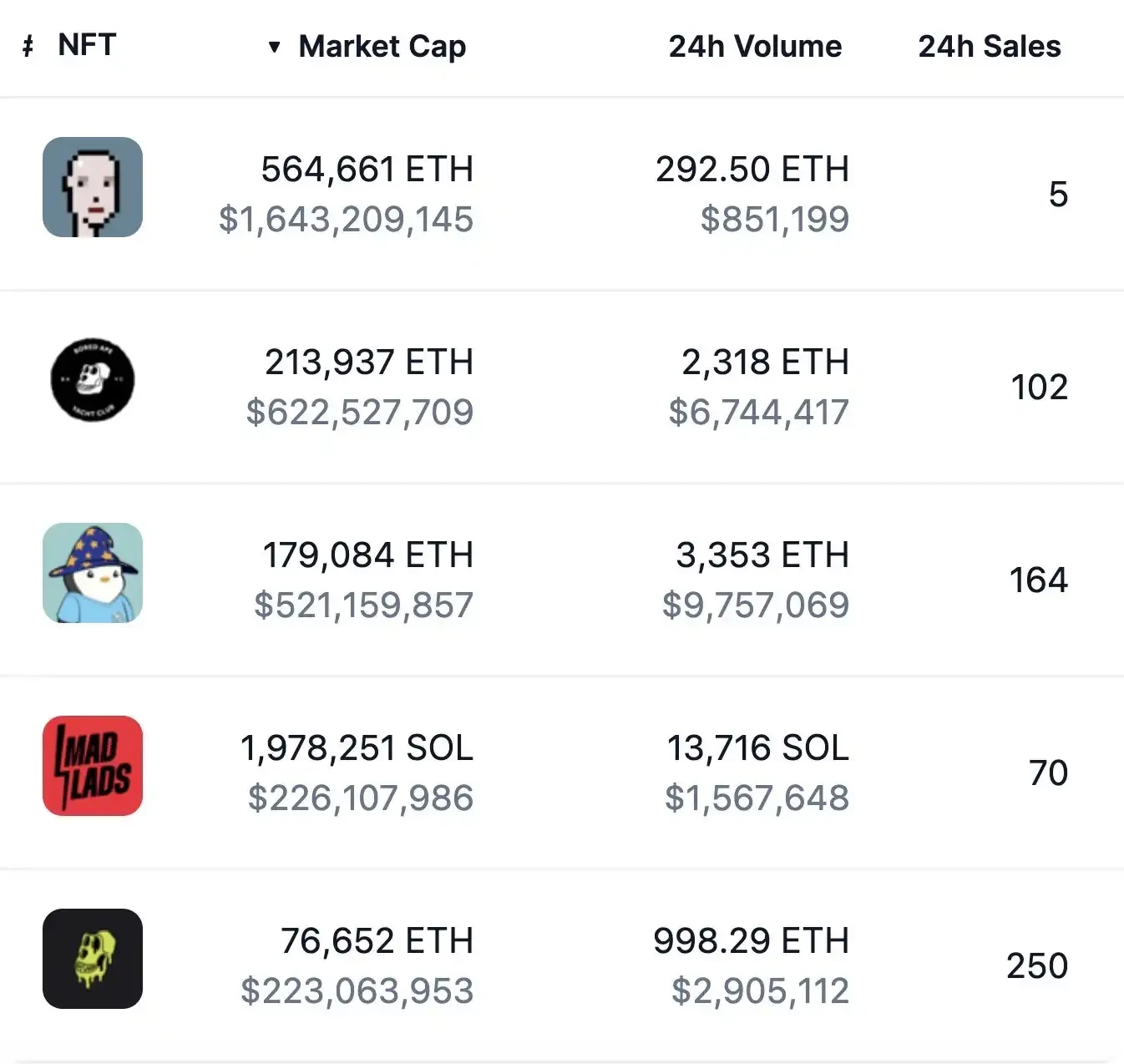Viewport: 1124px width, 1064px height.
Task: Sort by the NFT column header
Action: (x=87, y=45)
